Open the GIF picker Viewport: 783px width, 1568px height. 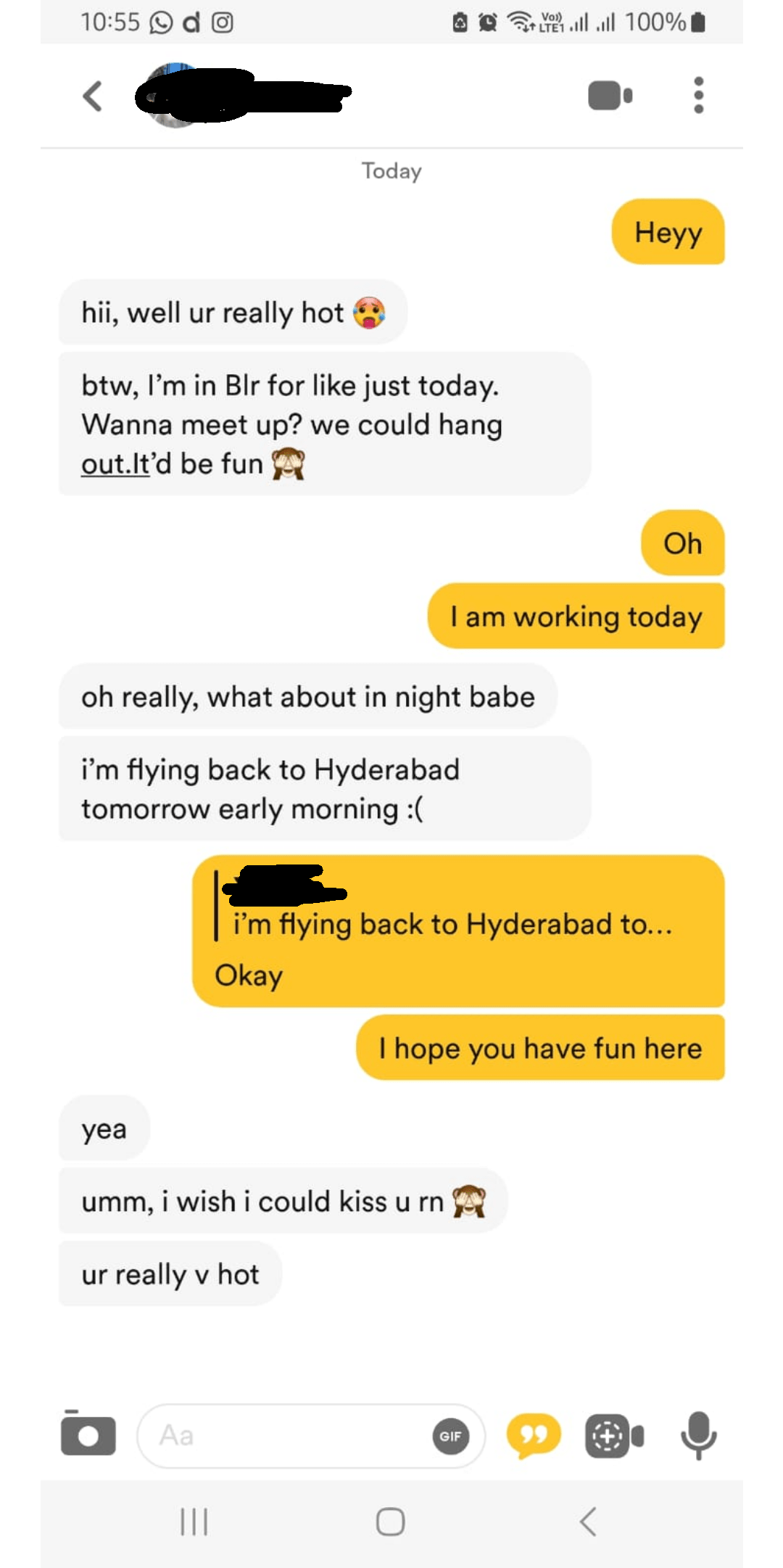450,1436
